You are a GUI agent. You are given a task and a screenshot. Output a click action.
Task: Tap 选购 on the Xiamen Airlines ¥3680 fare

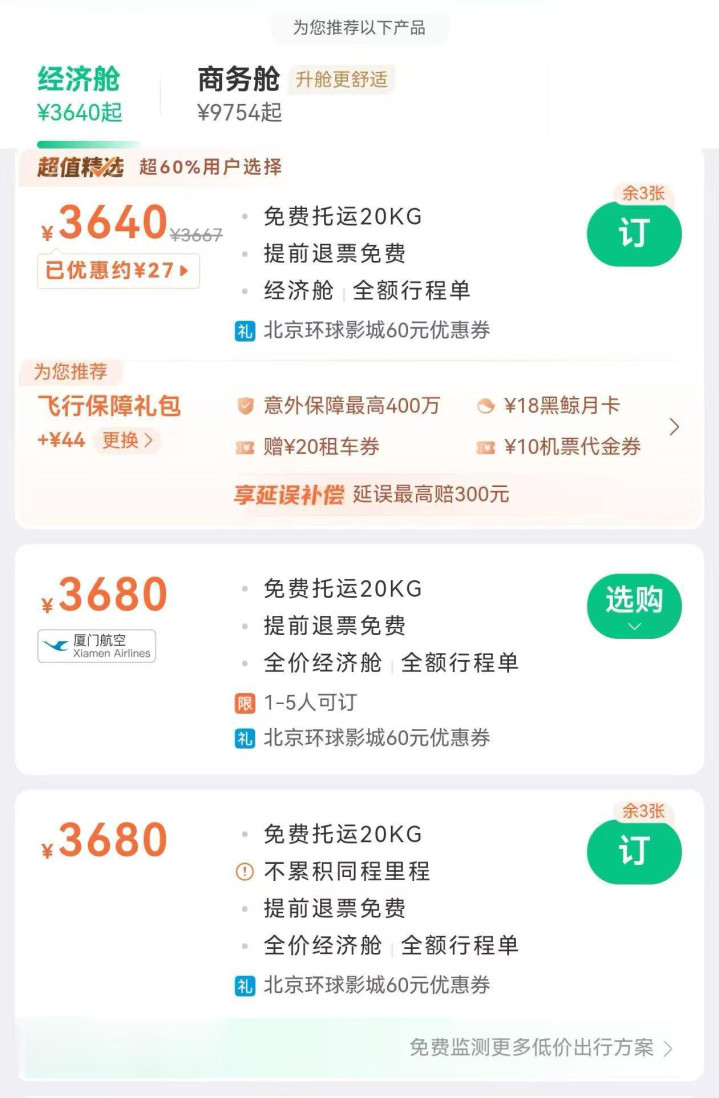(633, 606)
